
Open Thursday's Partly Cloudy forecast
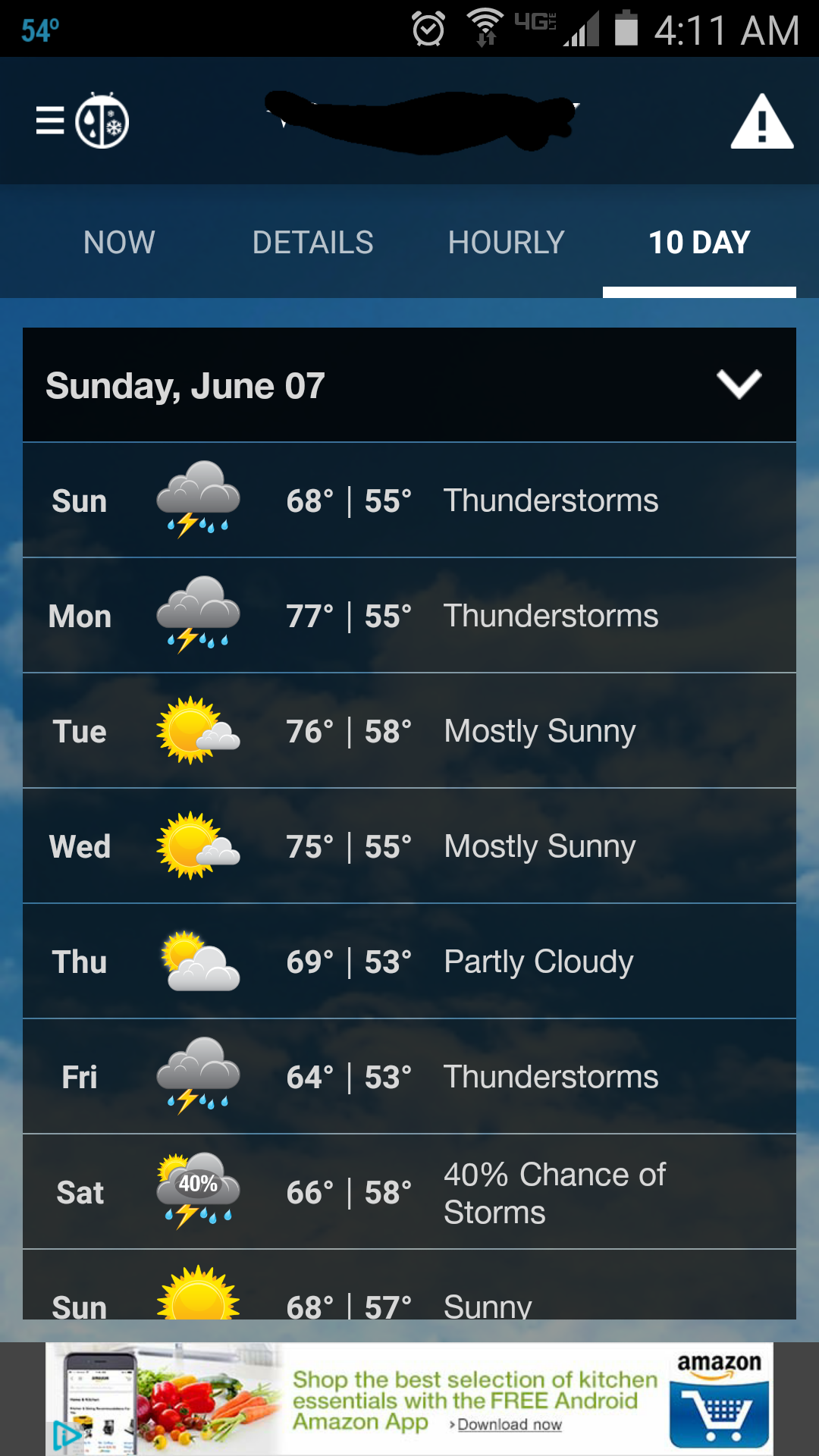tap(409, 962)
